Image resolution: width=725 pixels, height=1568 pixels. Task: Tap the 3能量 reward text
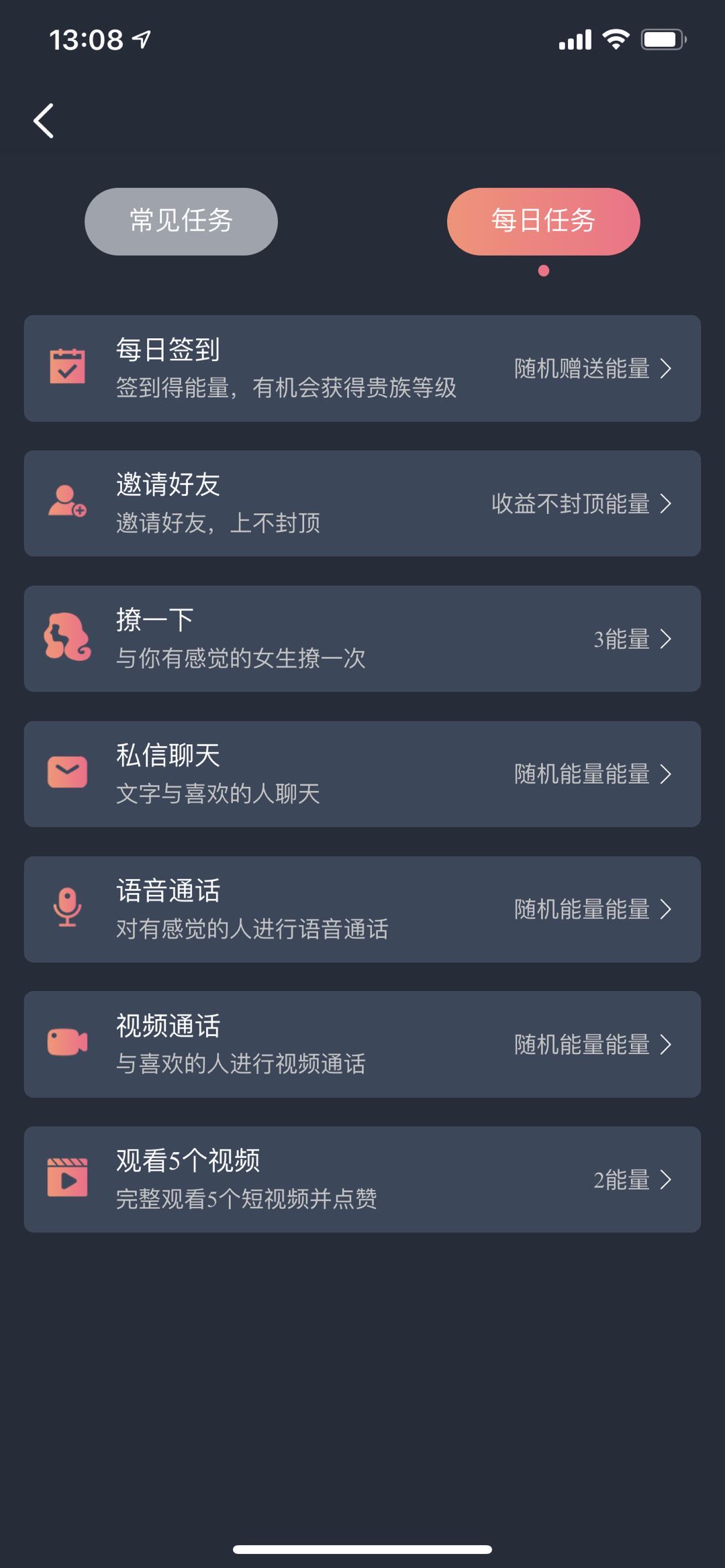click(x=621, y=639)
